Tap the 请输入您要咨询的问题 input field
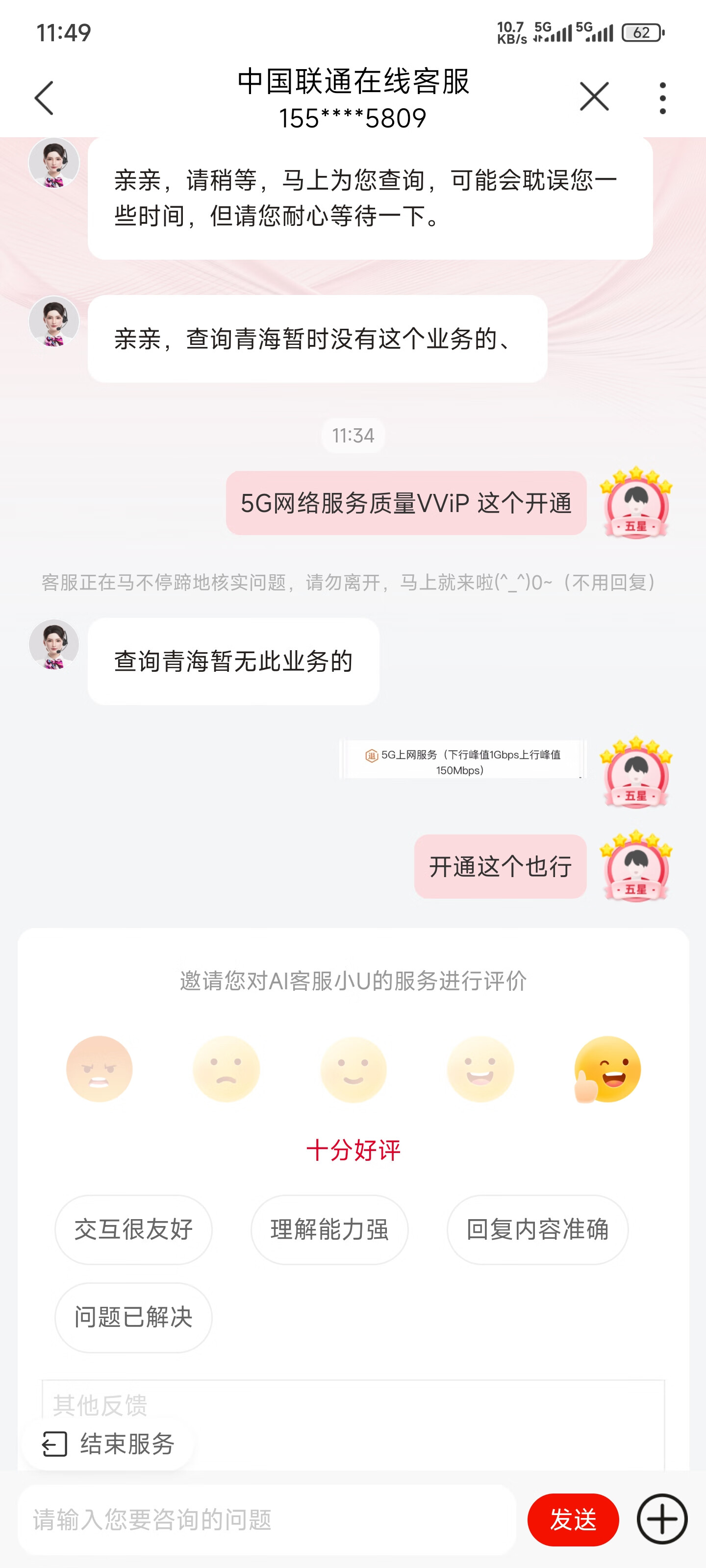This screenshot has height=1568, width=706. point(267,1520)
